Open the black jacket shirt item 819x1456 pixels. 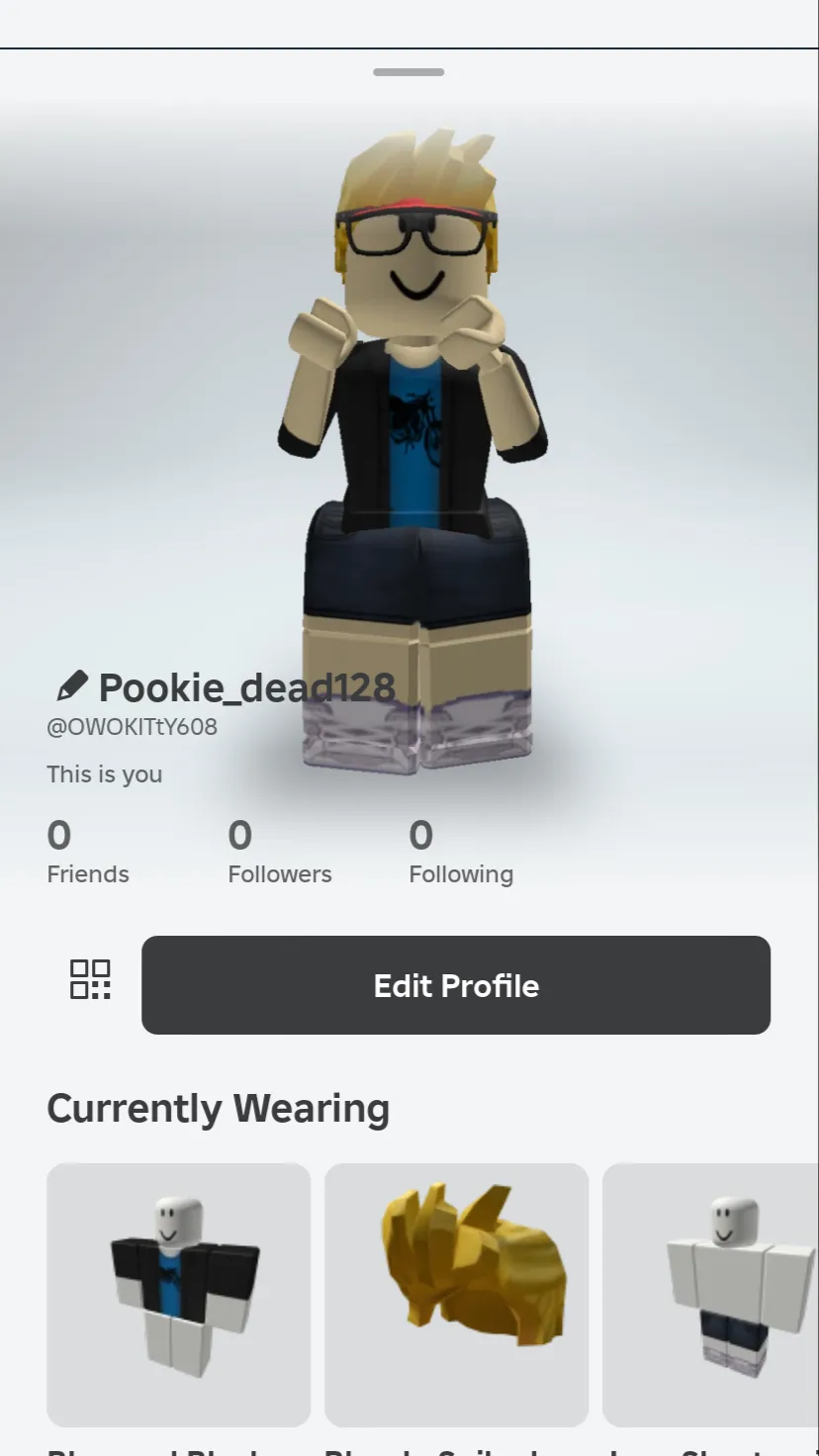179,1294
